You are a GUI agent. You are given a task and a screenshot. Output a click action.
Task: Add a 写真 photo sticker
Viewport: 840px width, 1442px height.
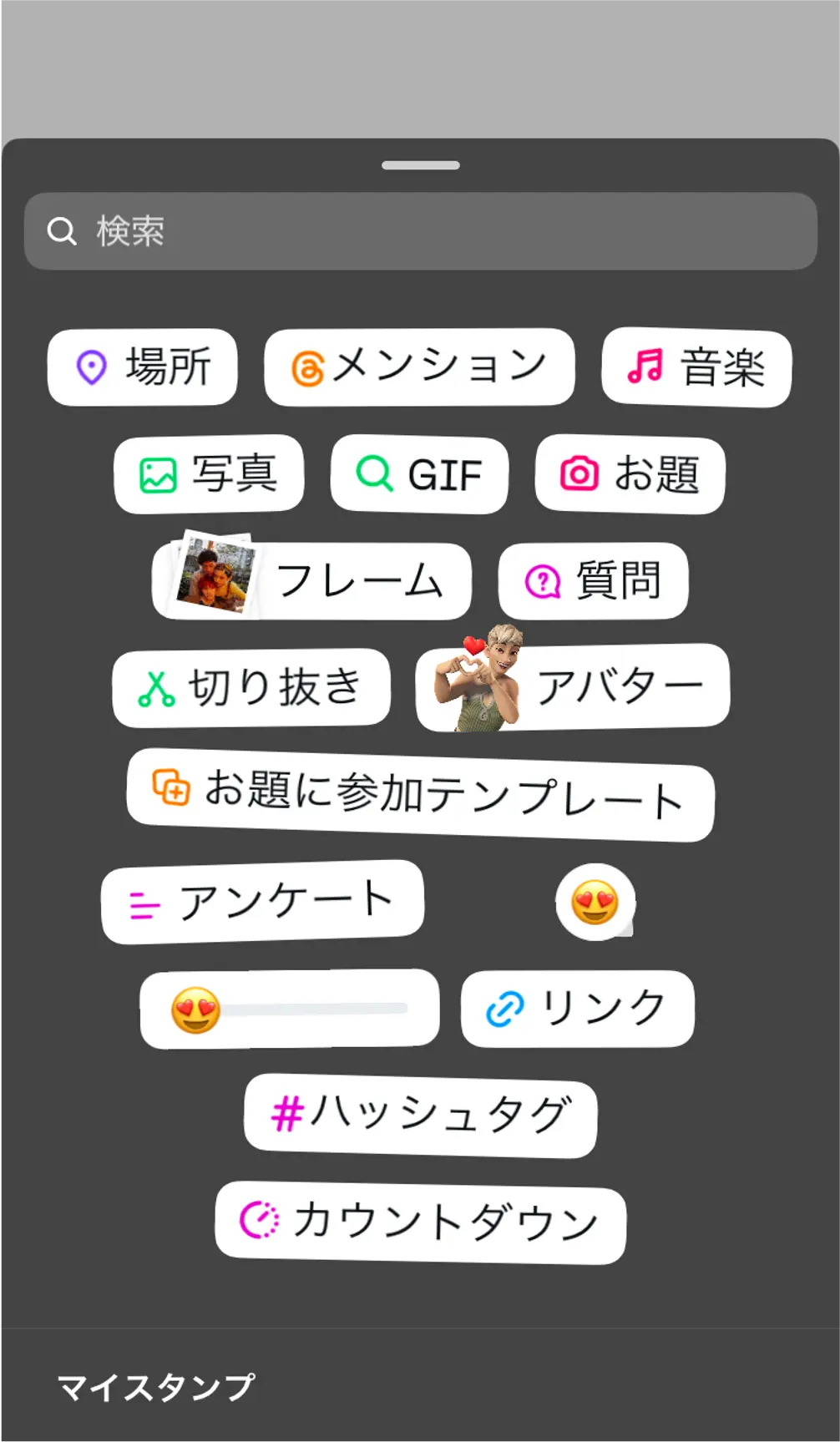click(209, 474)
